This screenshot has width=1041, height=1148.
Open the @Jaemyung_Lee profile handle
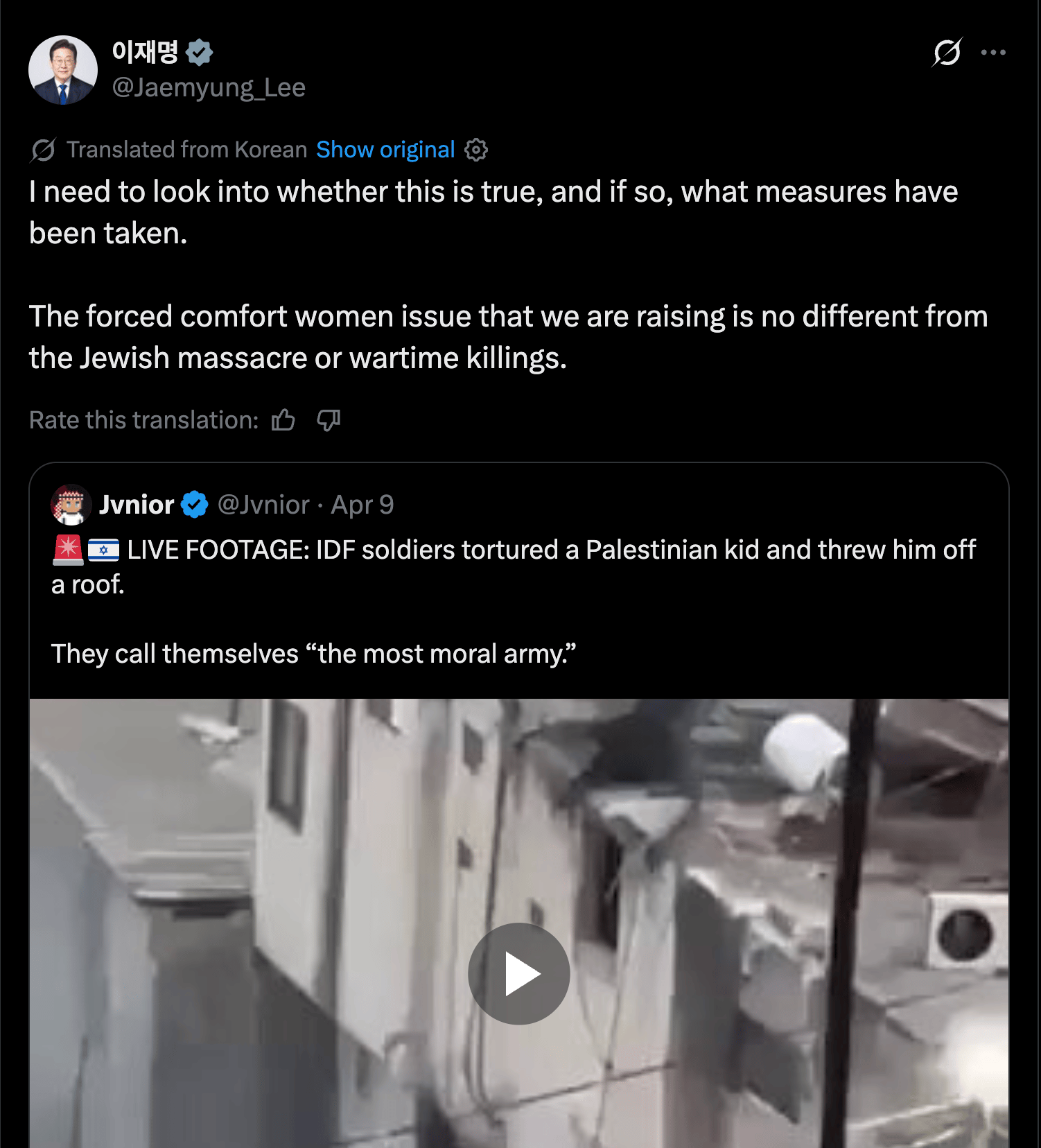tap(209, 88)
